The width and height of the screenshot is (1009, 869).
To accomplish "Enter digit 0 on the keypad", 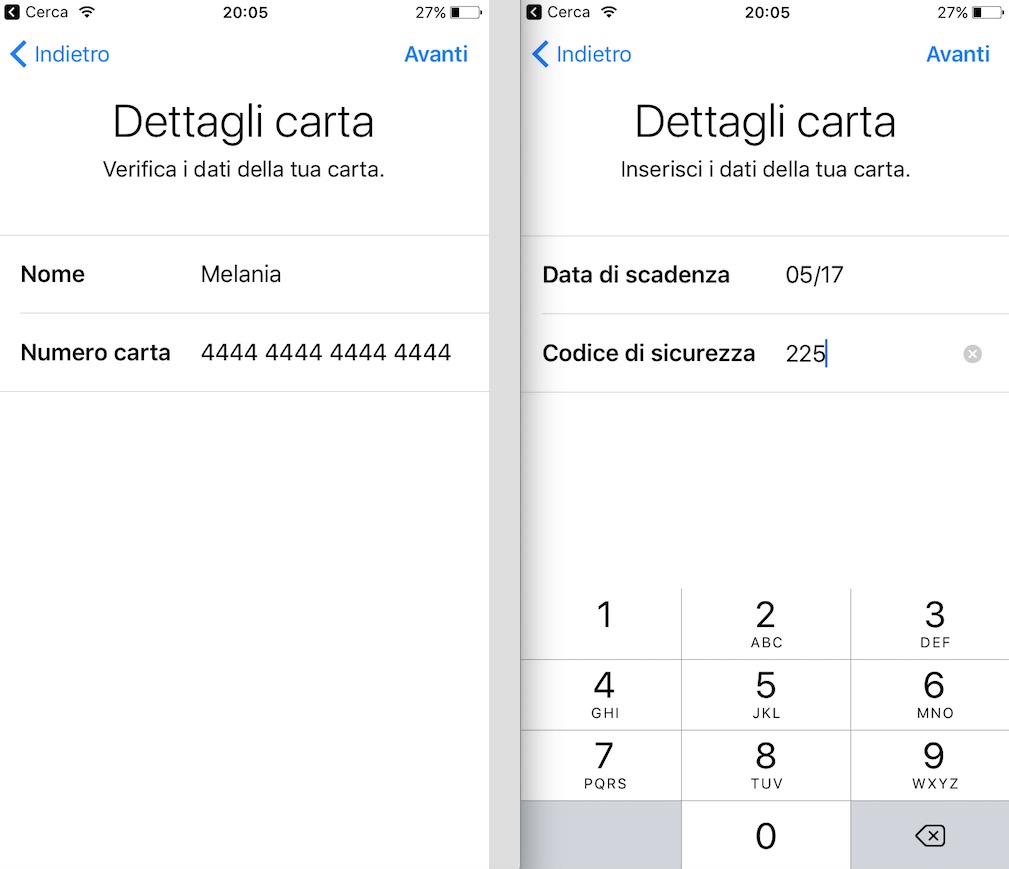I will [766, 835].
